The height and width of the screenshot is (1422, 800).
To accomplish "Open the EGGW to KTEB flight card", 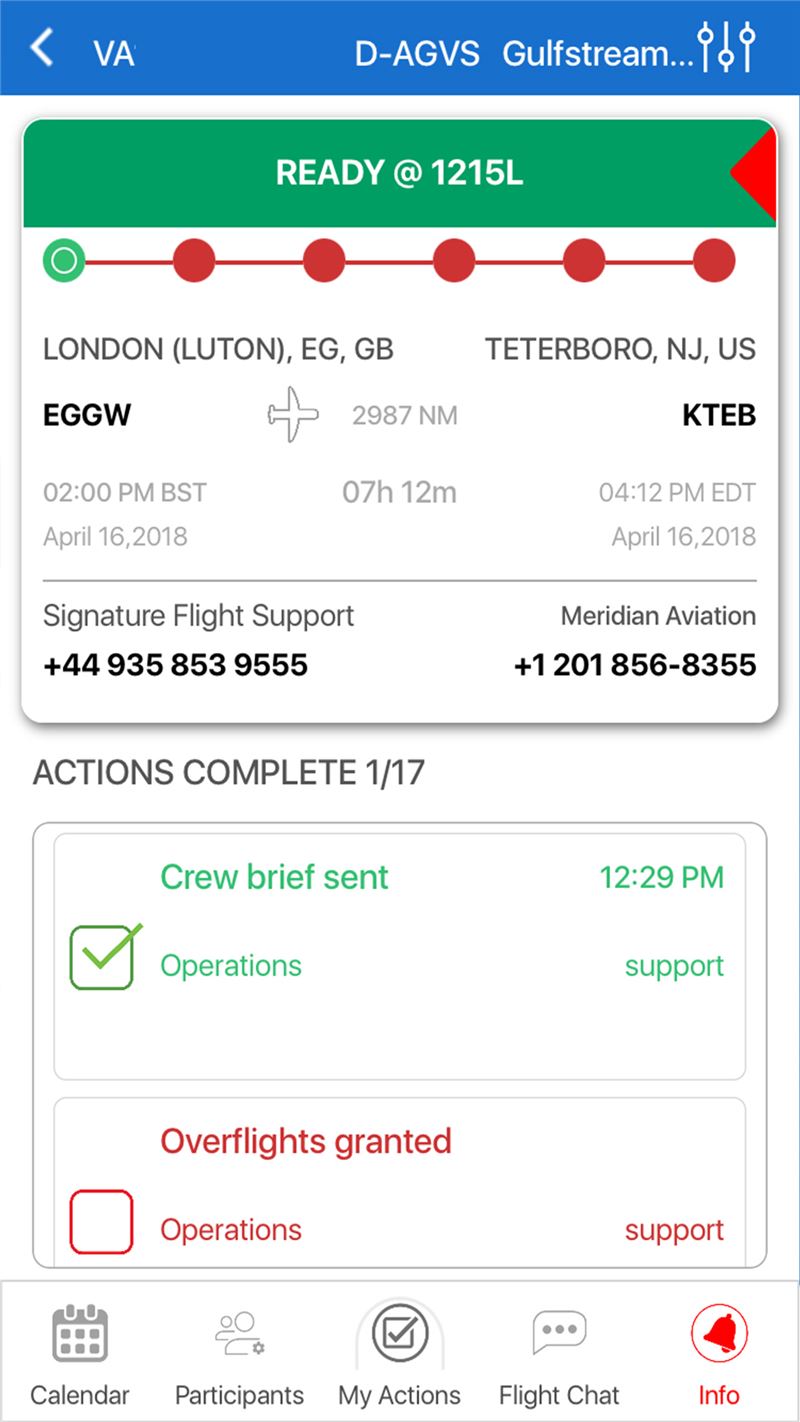I will tap(400, 421).
